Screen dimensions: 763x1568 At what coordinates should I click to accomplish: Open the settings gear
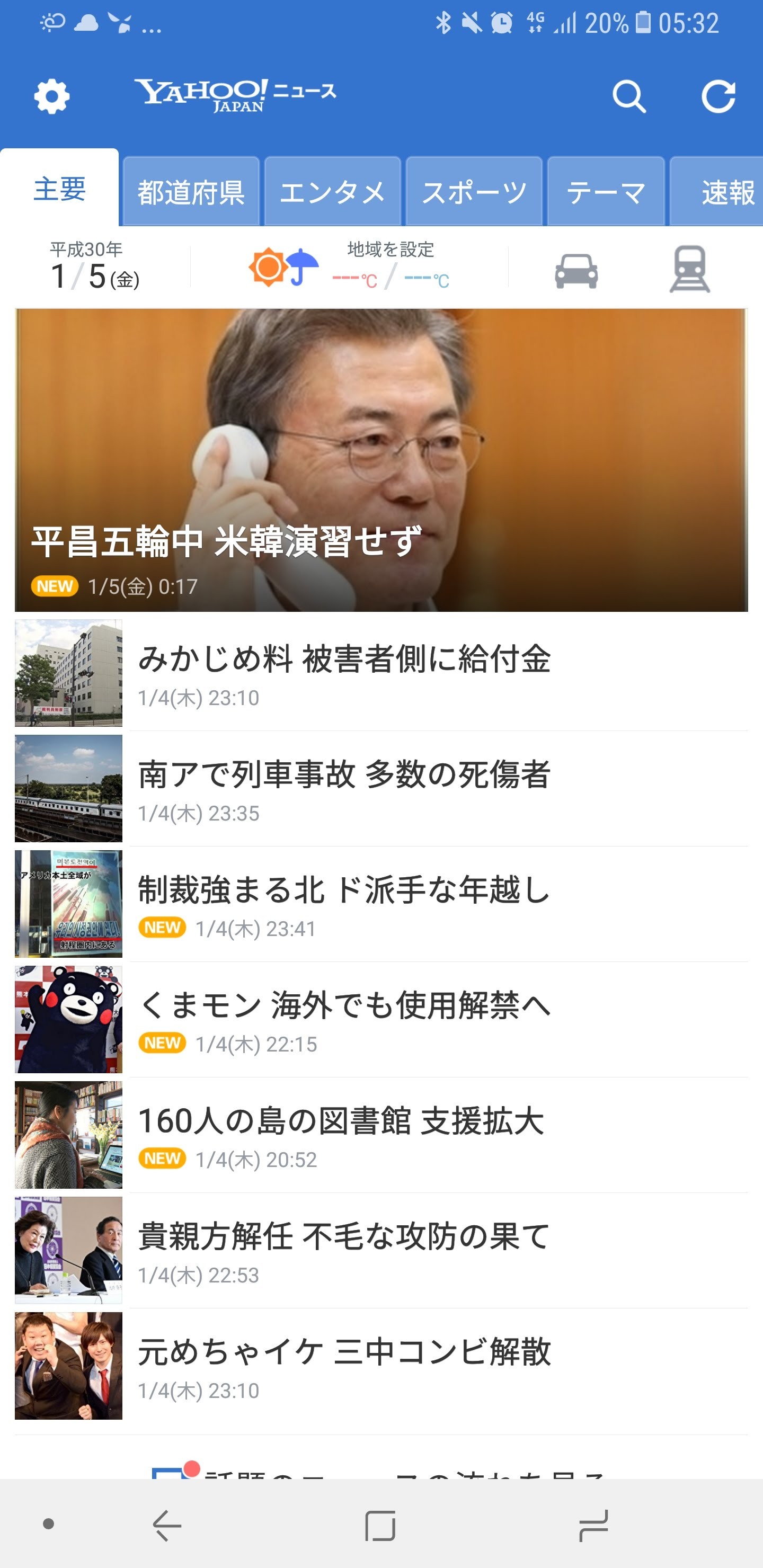tap(52, 96)
